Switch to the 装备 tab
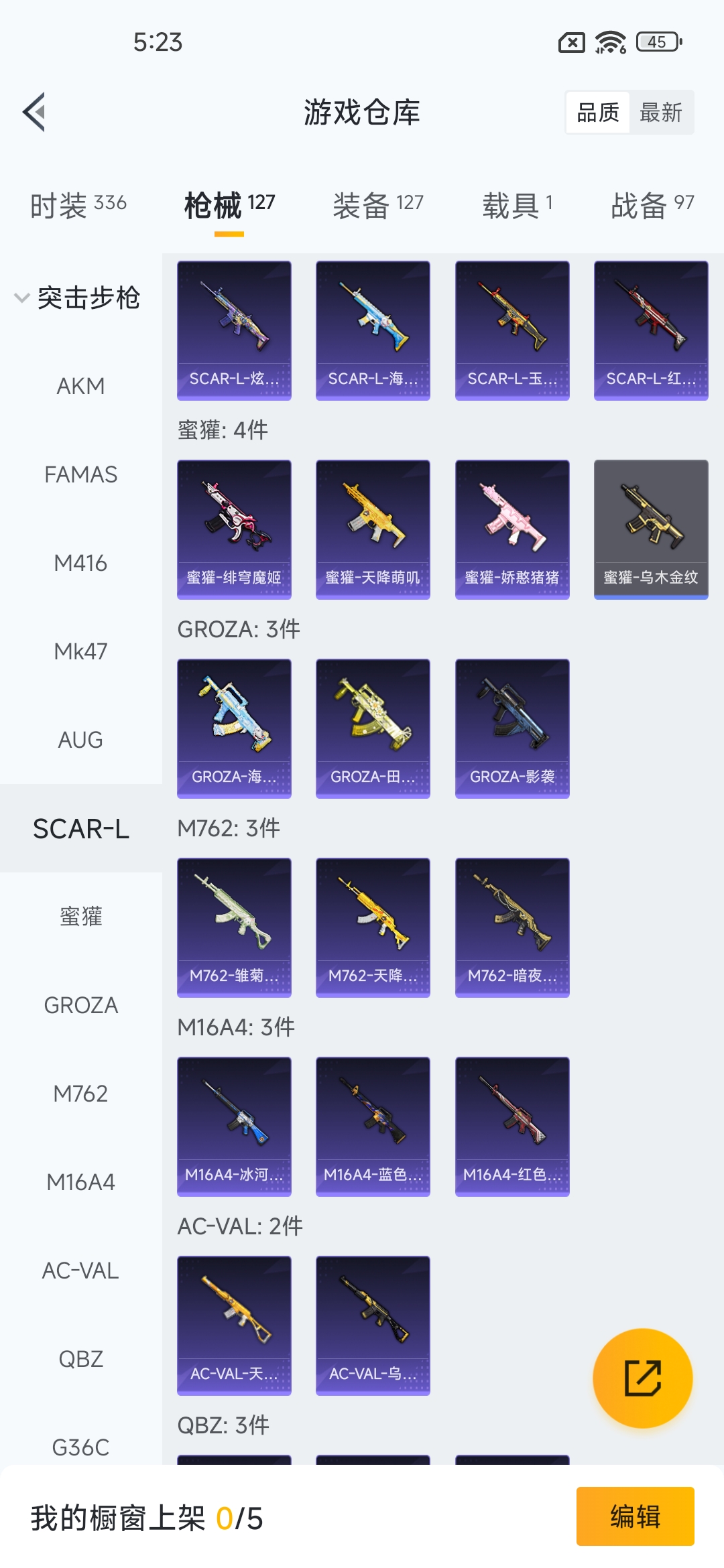The image size is (724, 1568). [378, 205]
